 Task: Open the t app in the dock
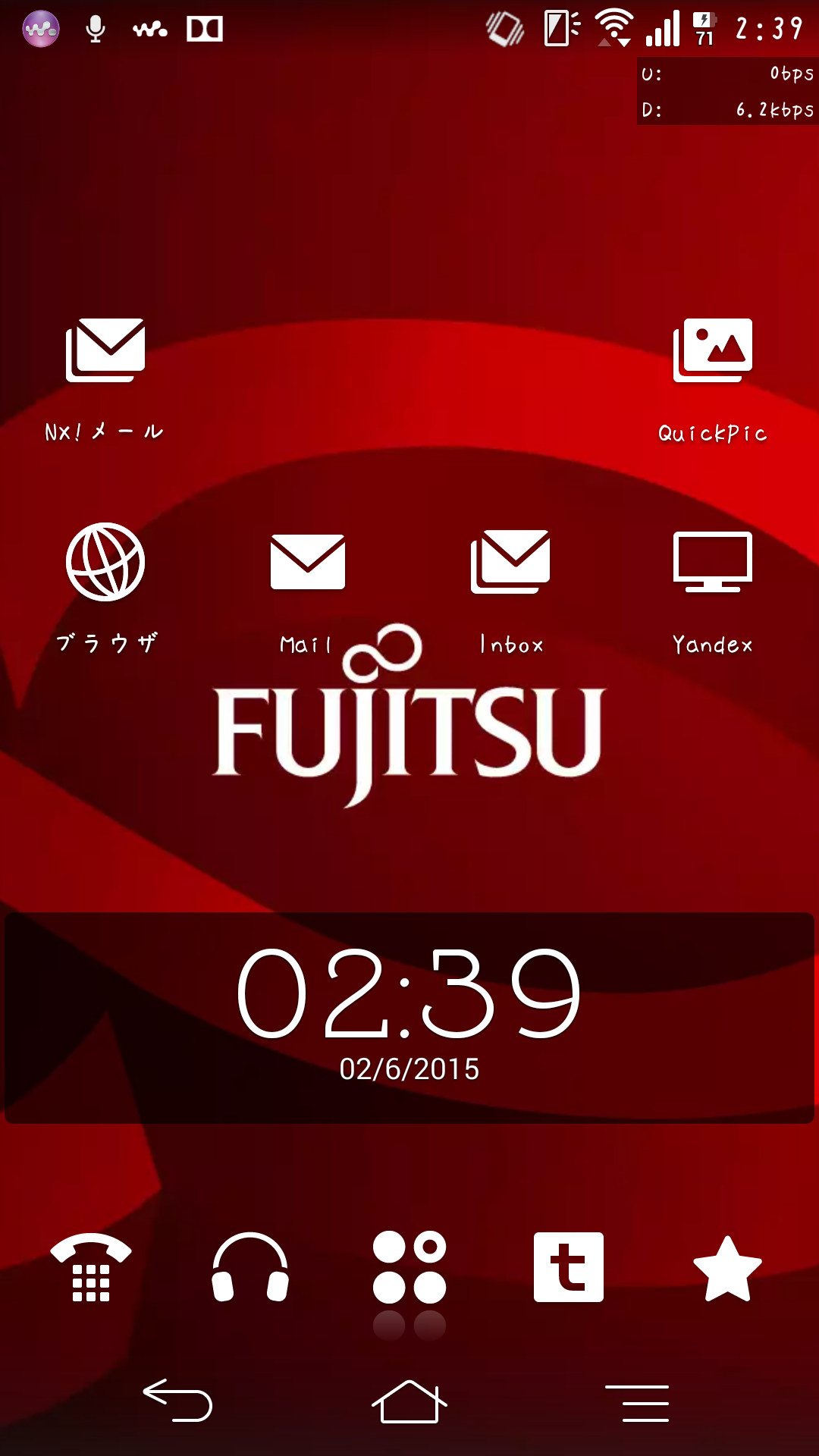point(569,1267)
